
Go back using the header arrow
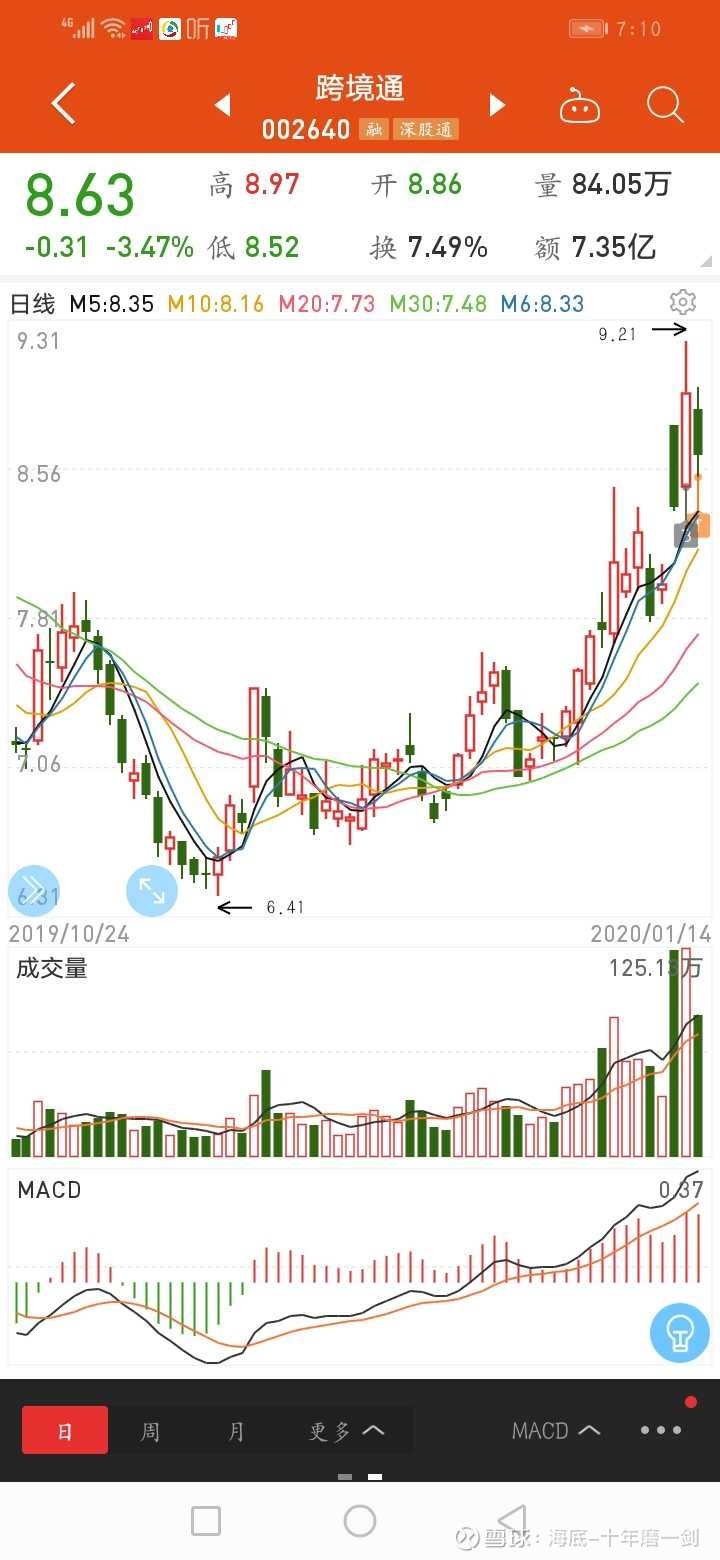(x=63, y=104)
